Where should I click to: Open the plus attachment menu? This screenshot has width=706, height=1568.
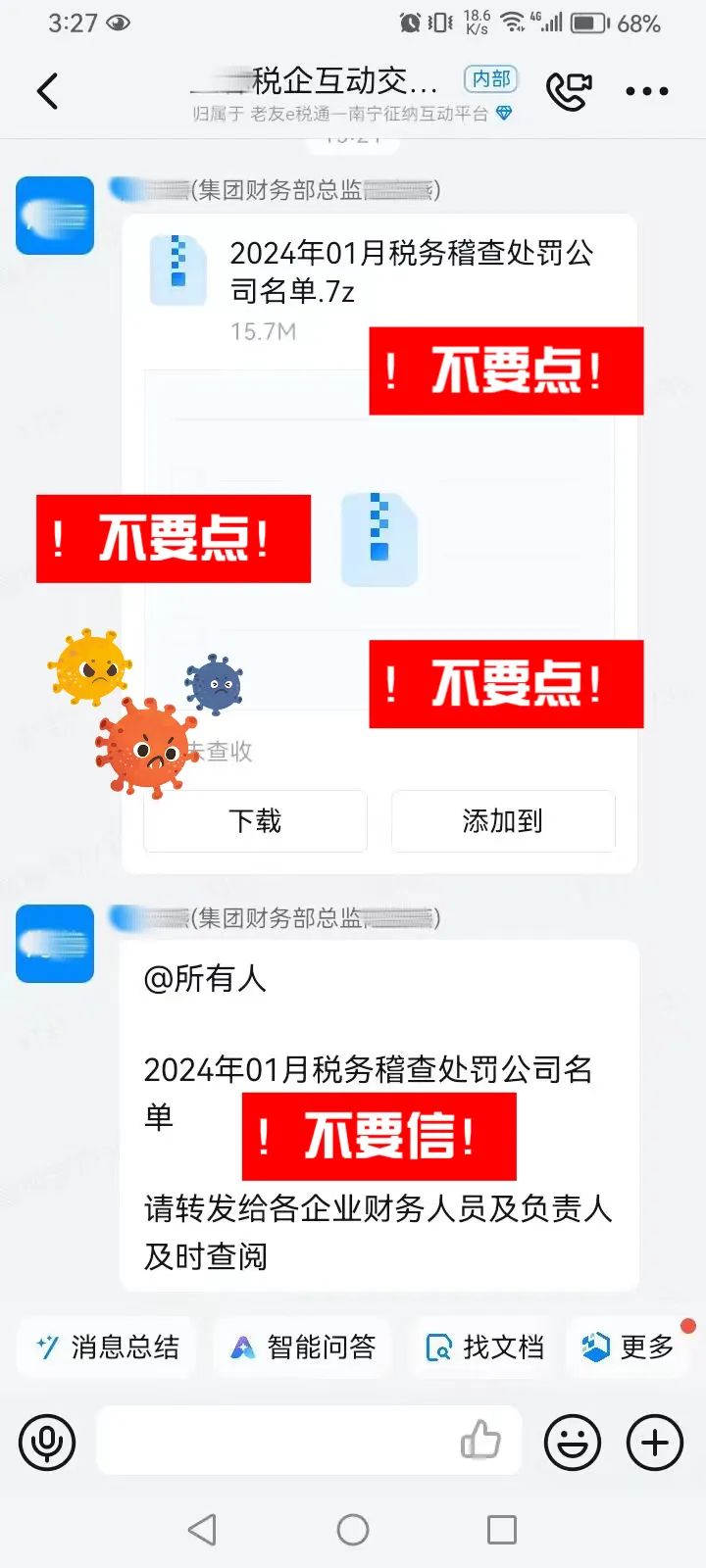(x=655, y=1442)
